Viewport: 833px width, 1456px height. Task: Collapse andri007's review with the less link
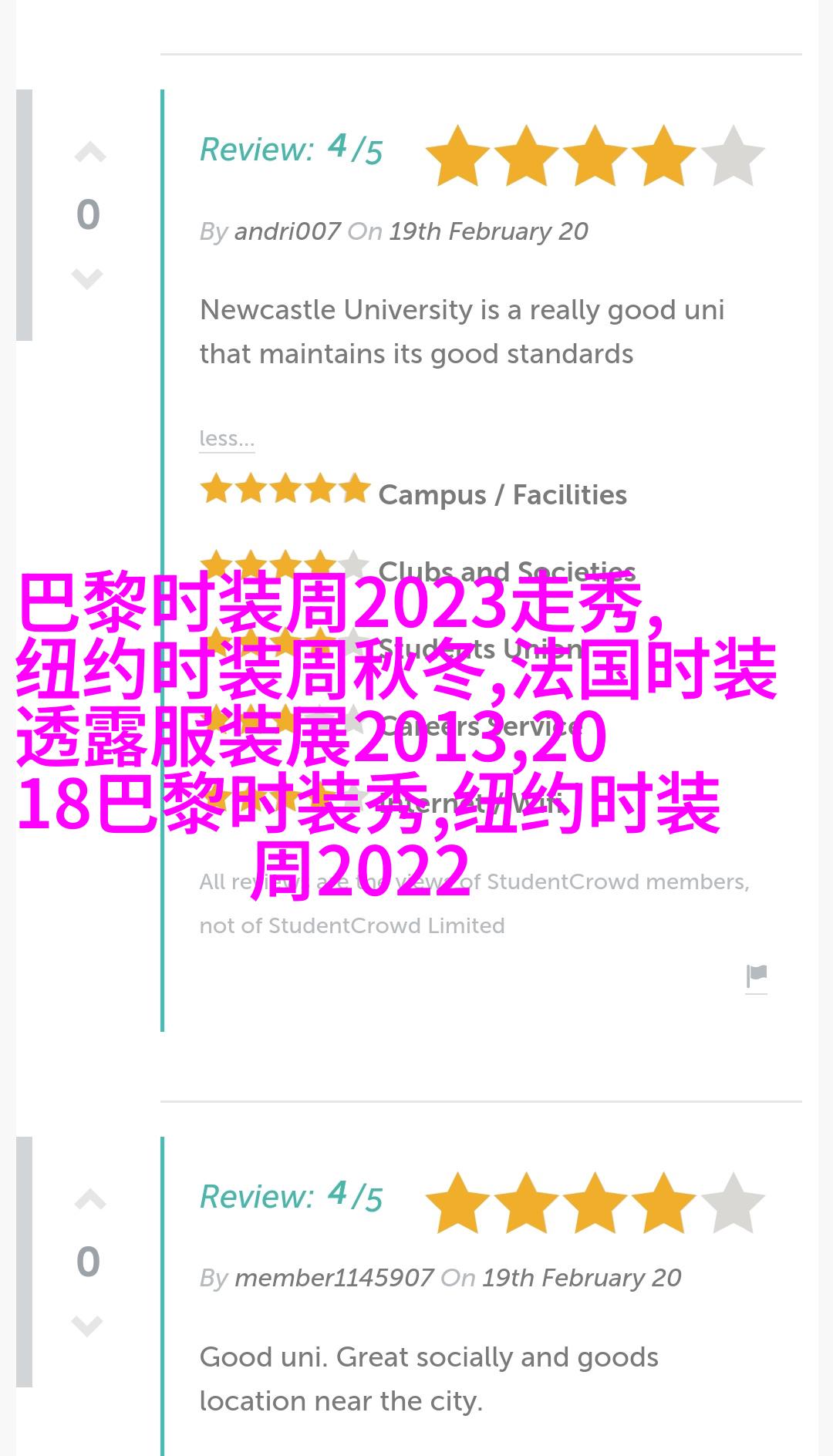coord(226,438)
